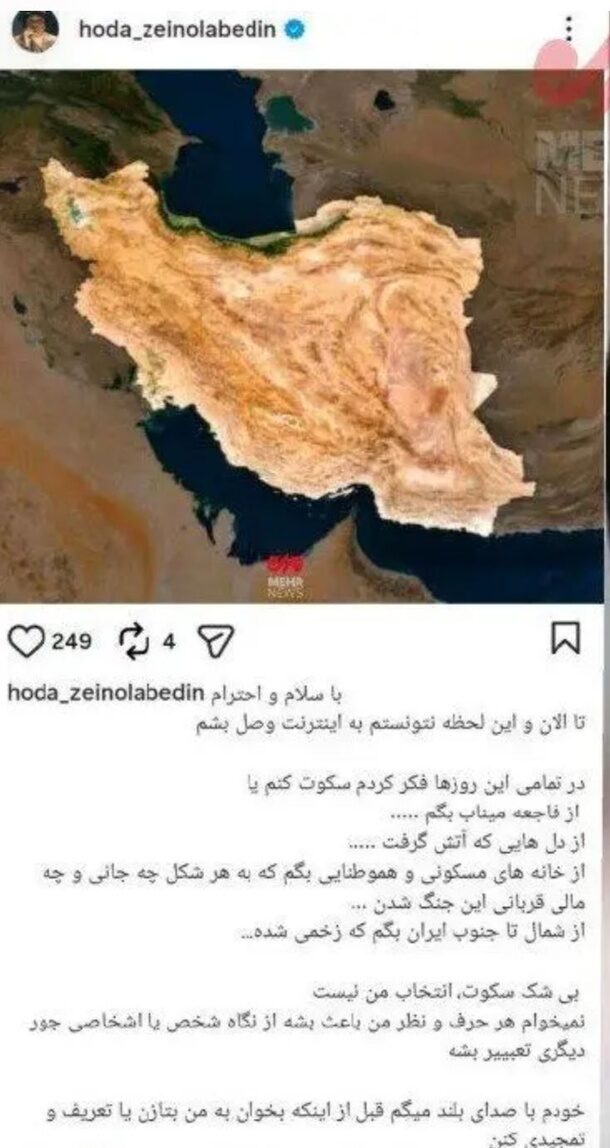Open hoda_zeinolabedin's profile picture
Viewport: 610px width, 1148px height.
point(31,31)
